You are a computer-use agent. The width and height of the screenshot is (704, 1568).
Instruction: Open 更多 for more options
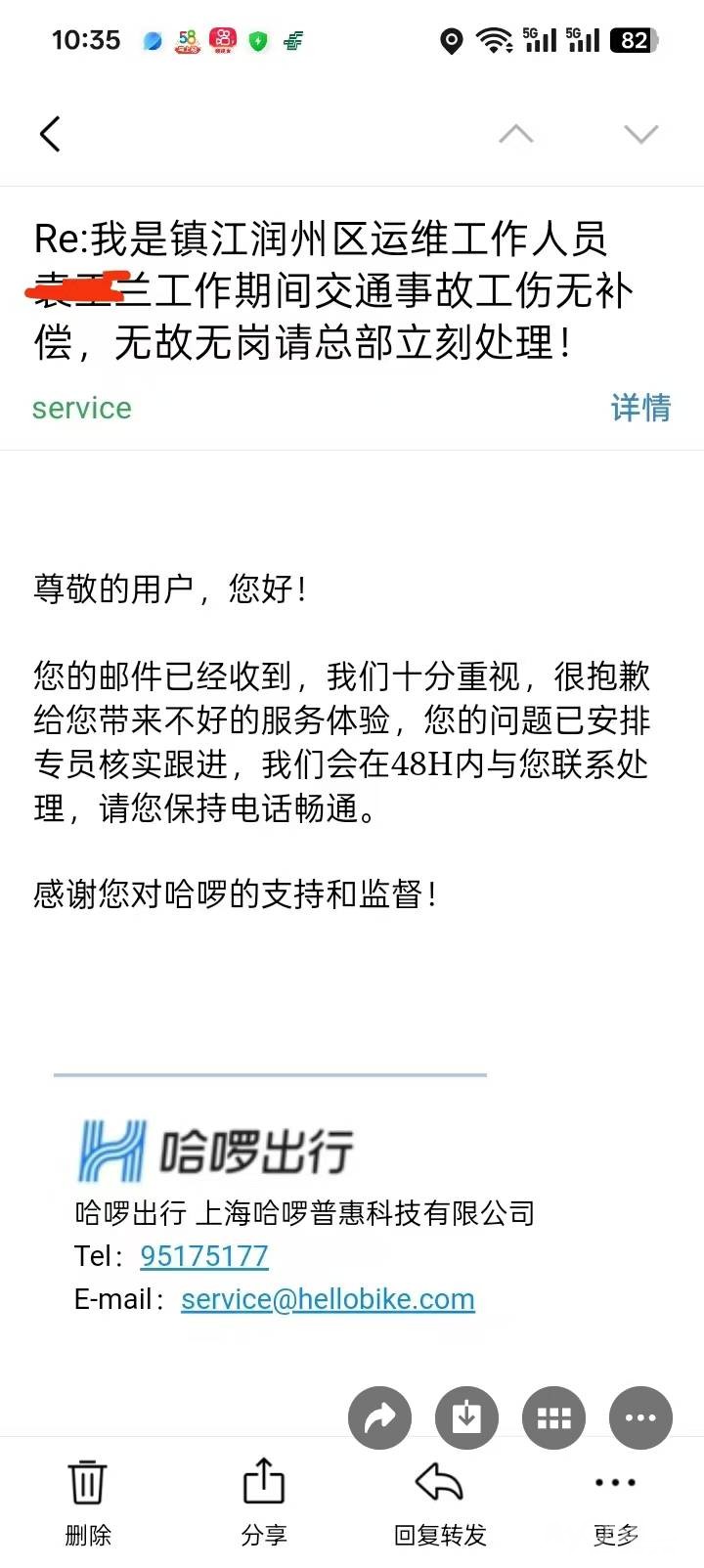point(615,1501)
